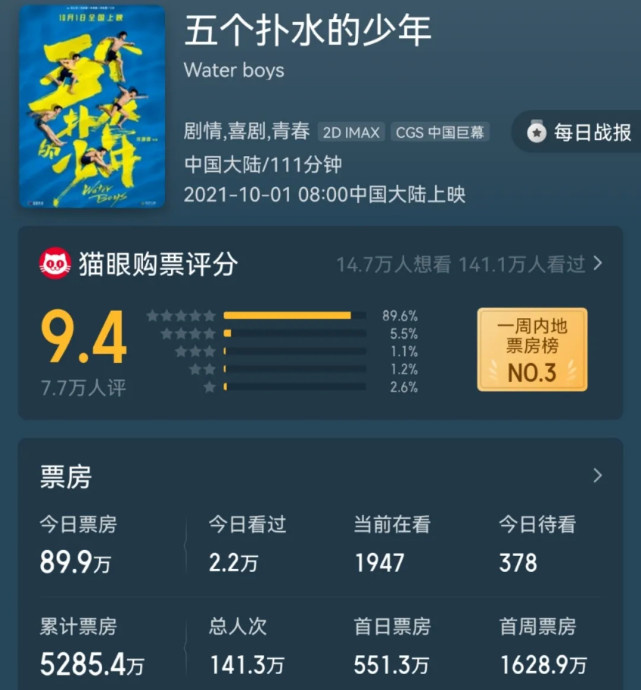Screen dimensions: 641x690
Task: Open the 每日战报 daily report button
Action: (580, 132)
